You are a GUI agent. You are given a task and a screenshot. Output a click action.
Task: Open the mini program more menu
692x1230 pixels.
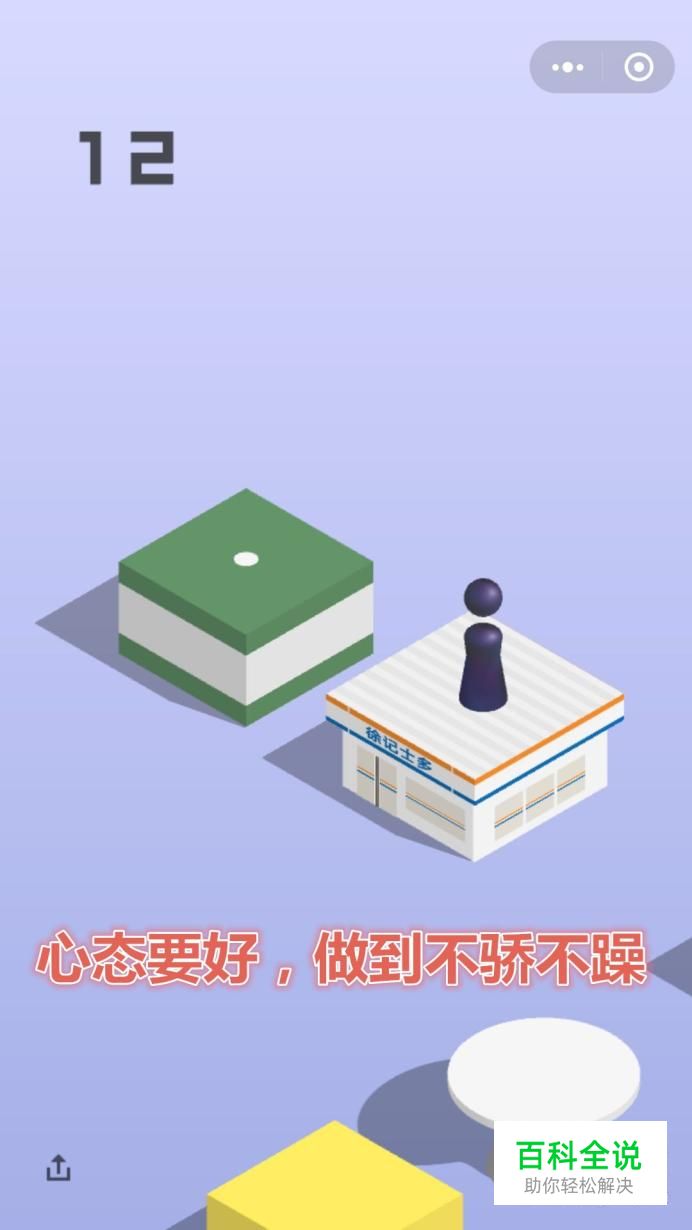tap(567, 68)
